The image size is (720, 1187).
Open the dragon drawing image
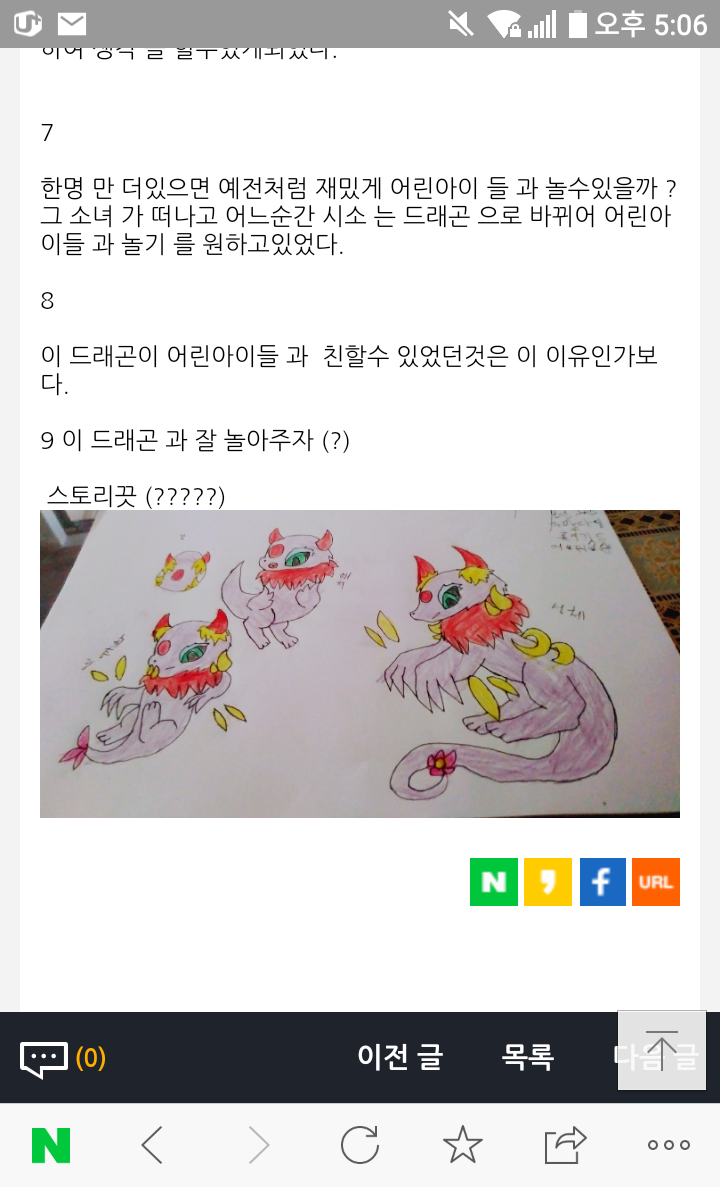coord(360,664)
